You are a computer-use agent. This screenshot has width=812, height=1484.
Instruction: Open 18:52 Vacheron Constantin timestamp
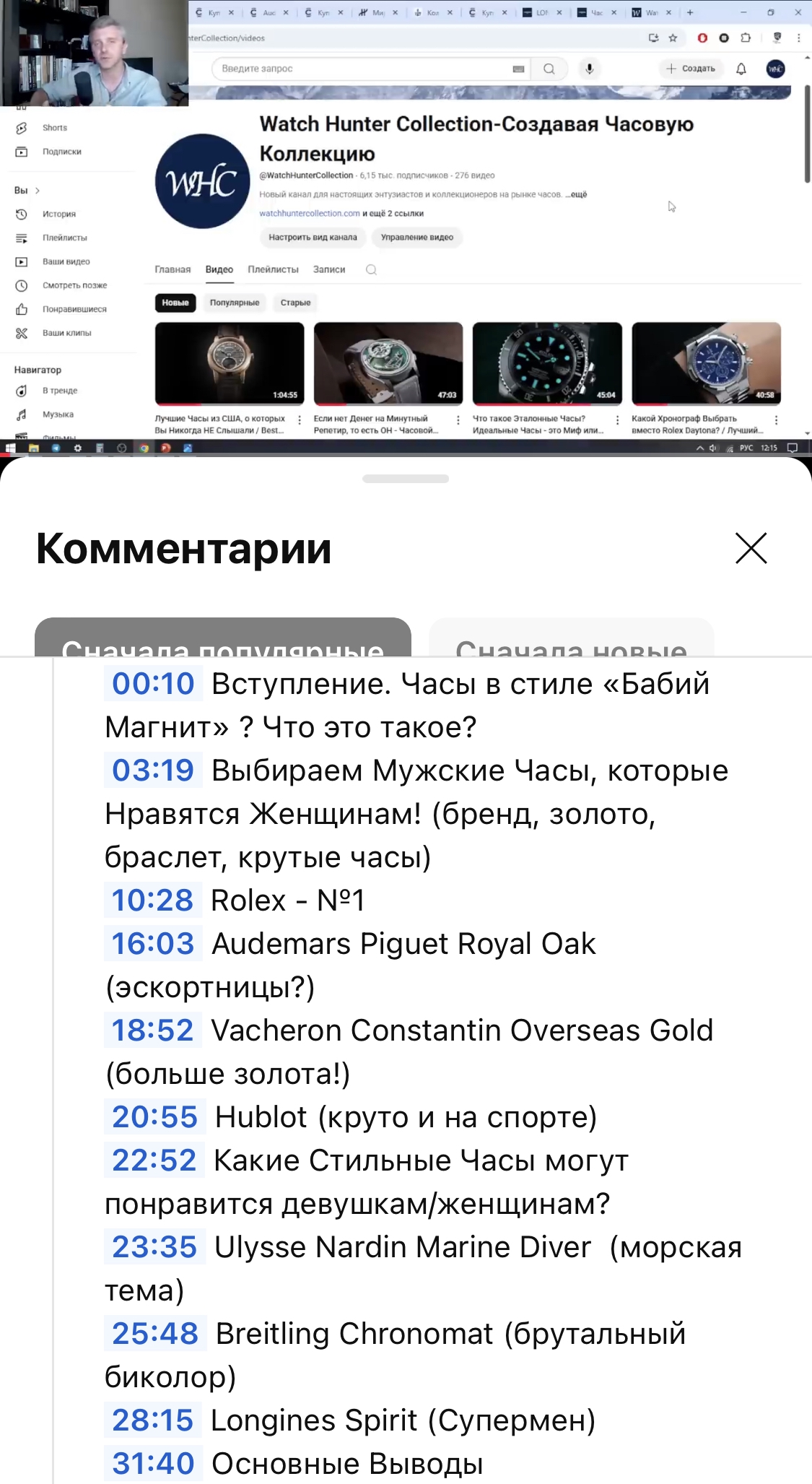153,1030
